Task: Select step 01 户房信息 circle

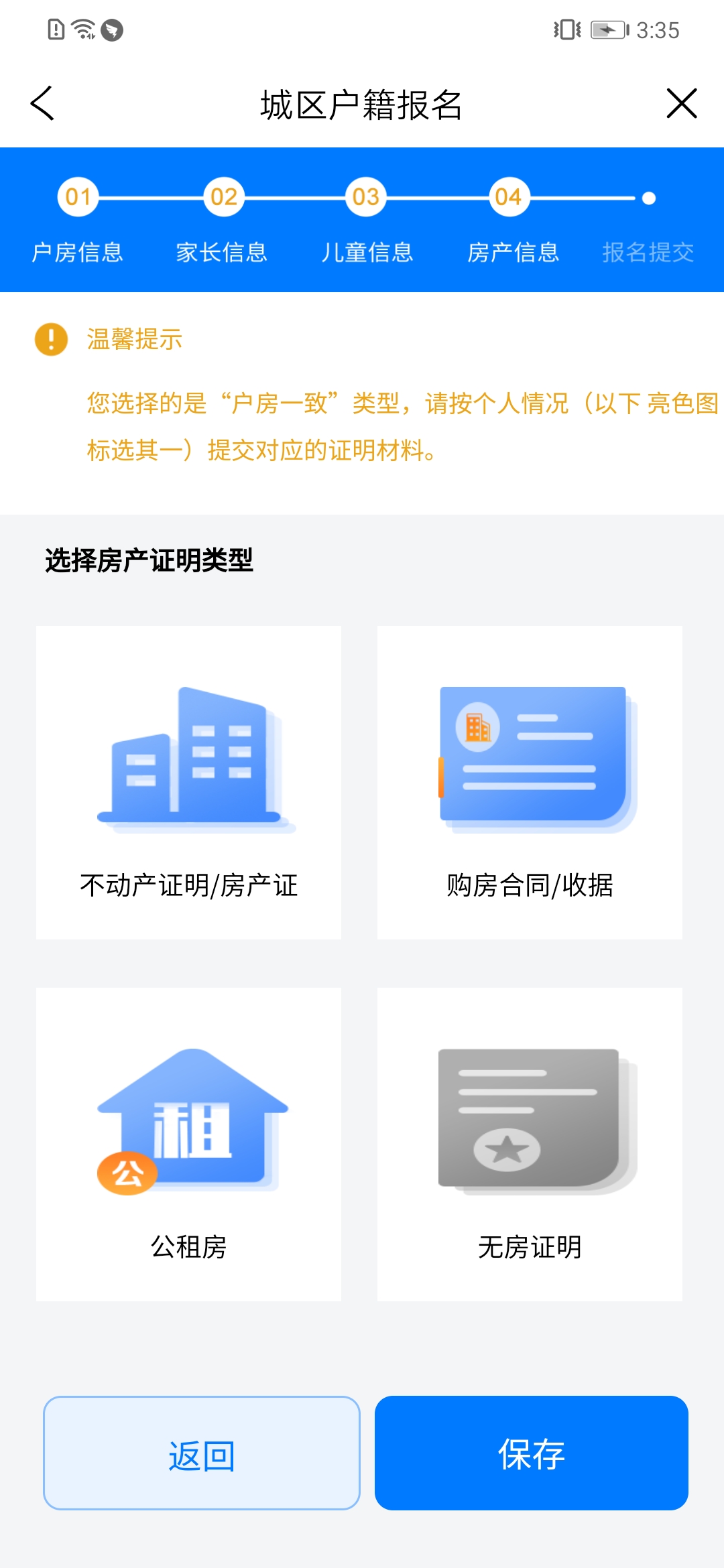Action: click(x=77, y=198)
